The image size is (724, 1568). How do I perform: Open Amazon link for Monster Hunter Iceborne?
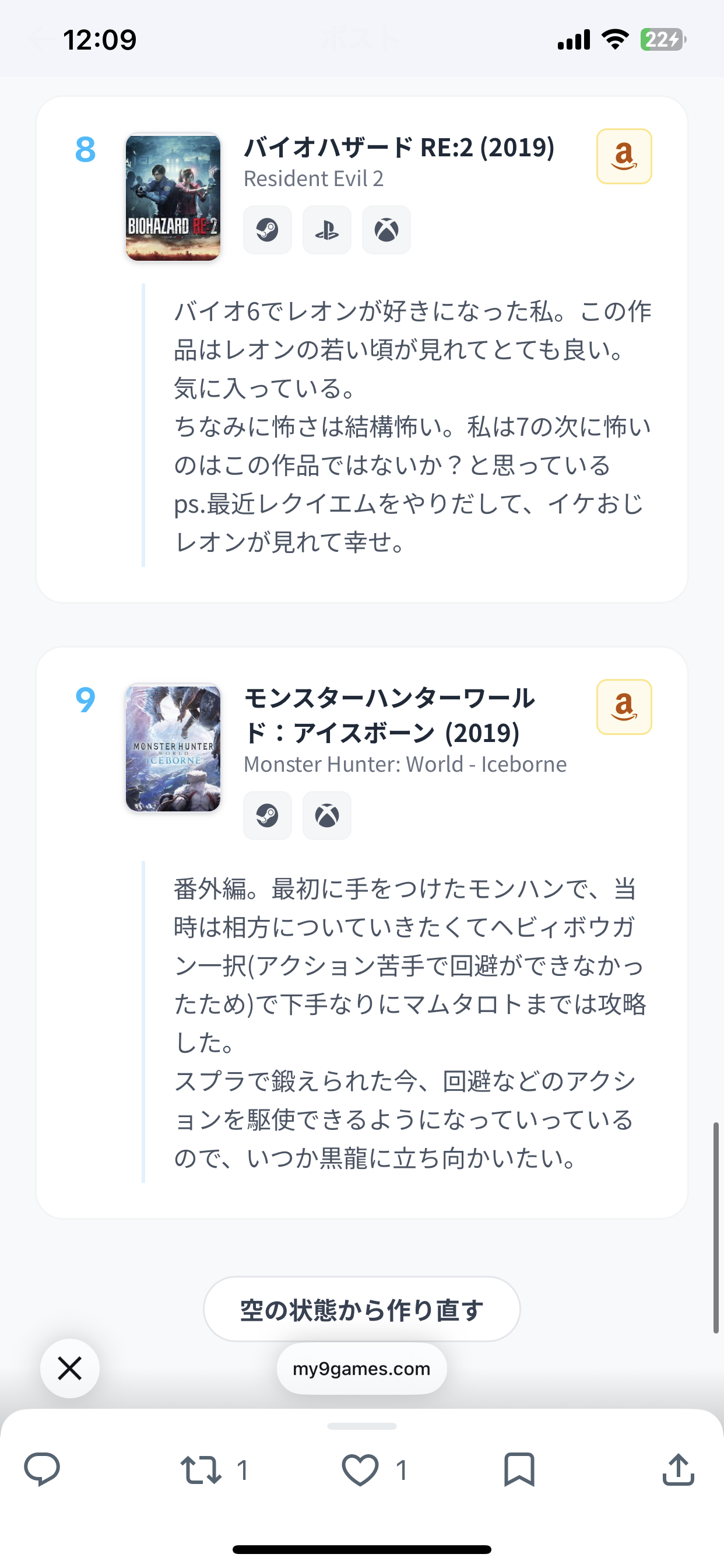[x=624, y=706]
